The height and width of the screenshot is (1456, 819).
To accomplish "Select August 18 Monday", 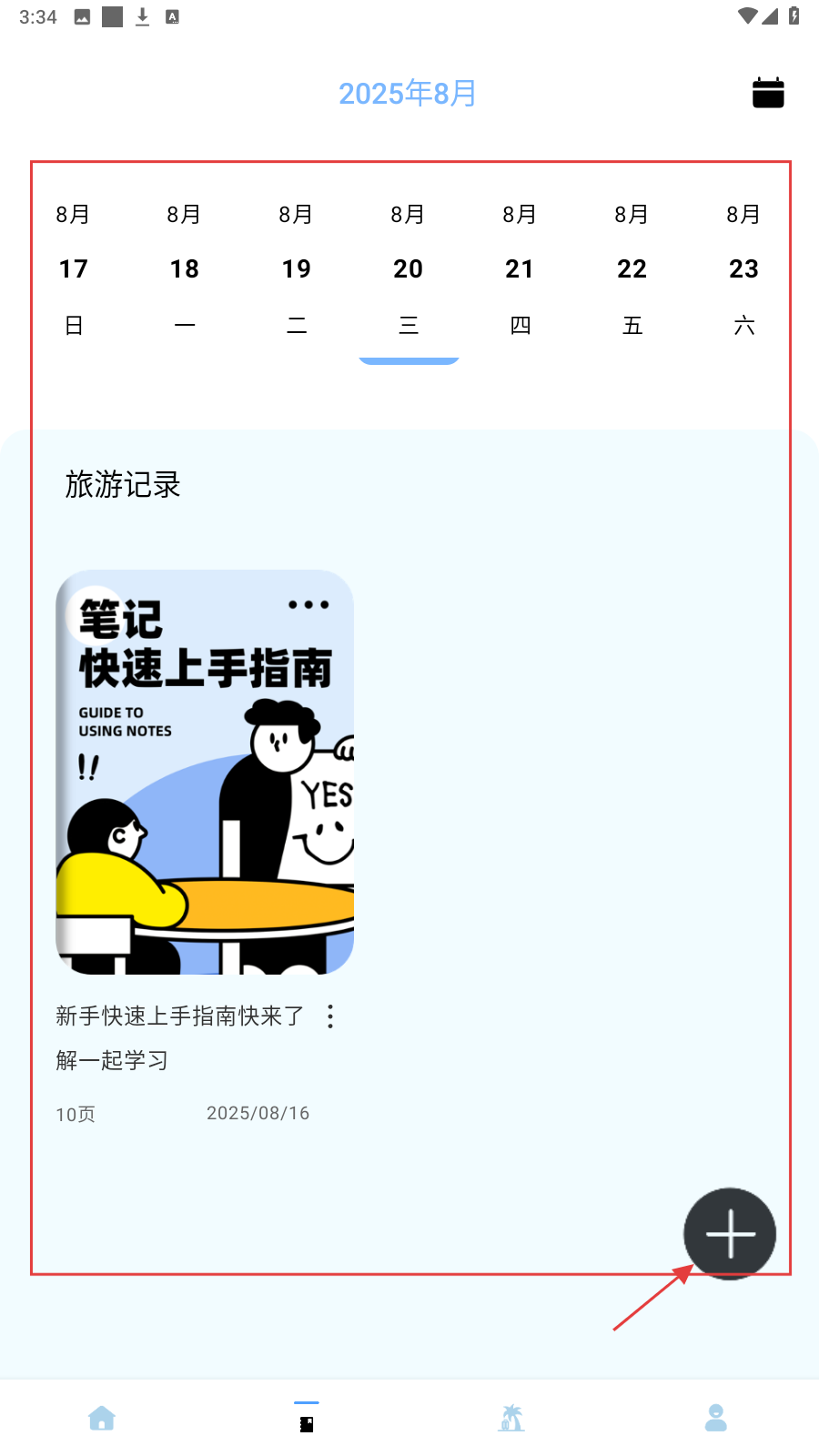I will coord(185,269).
